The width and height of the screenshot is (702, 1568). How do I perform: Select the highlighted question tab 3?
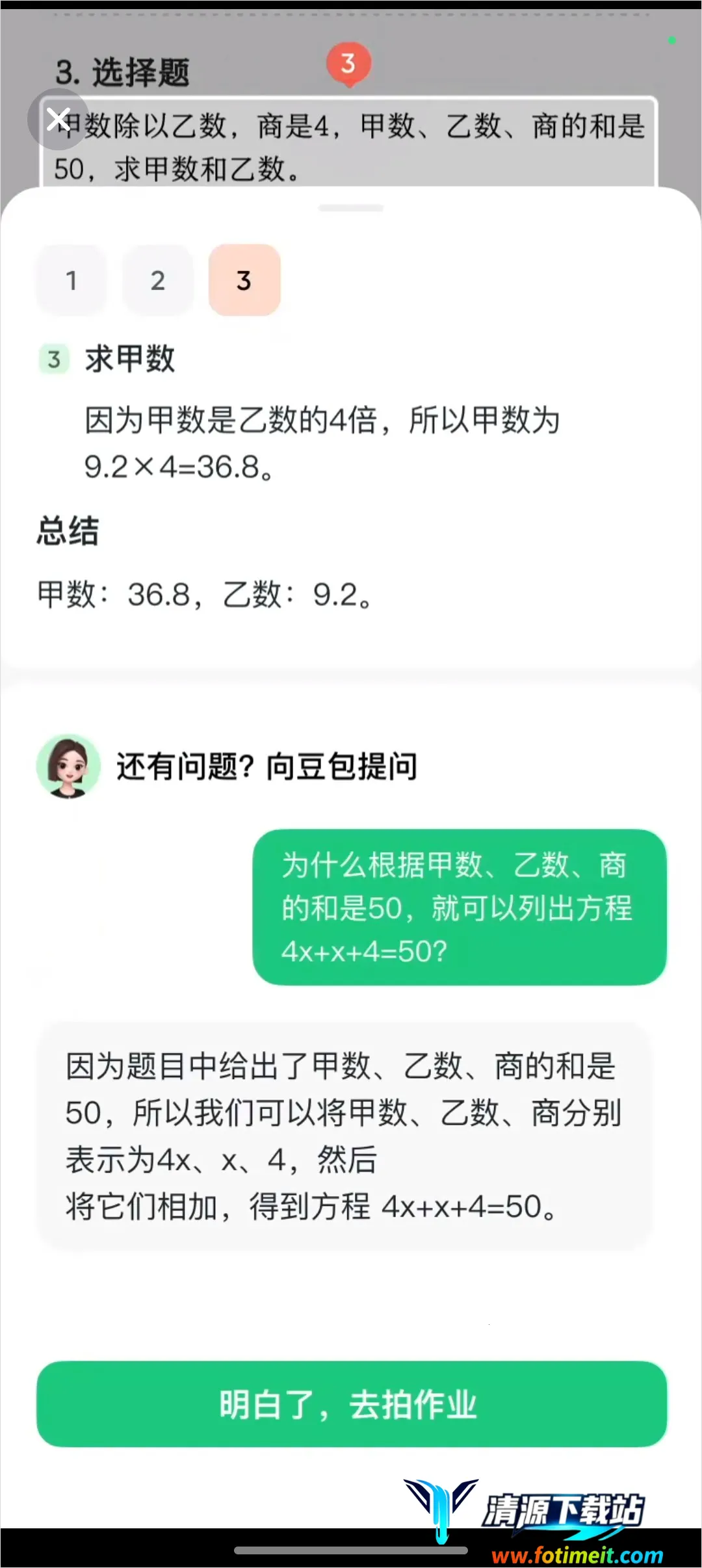click(244, 281)
